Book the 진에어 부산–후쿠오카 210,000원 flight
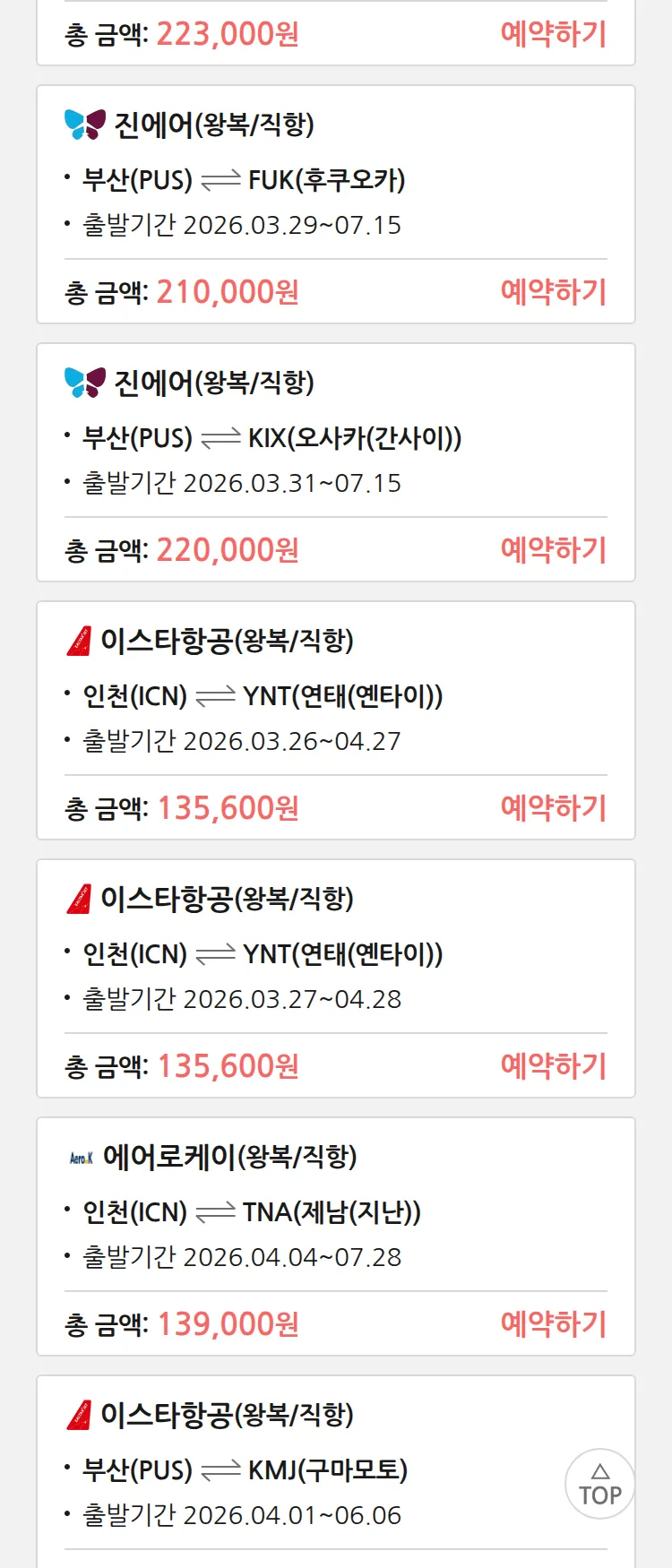 click(553, 292)
